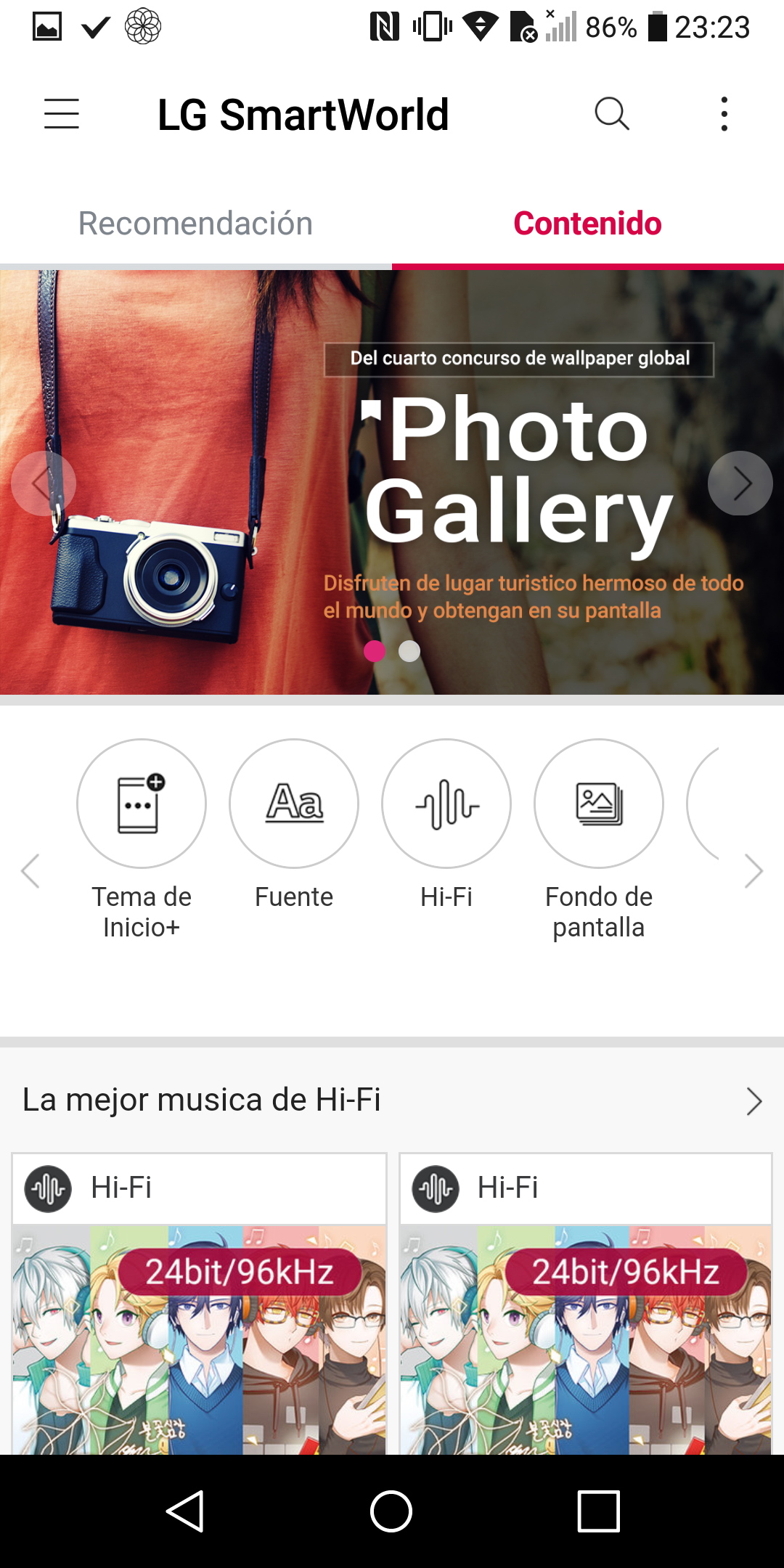Open the Photo Gallery banner
Viewport: 784px width, 1568px height.
392,482
